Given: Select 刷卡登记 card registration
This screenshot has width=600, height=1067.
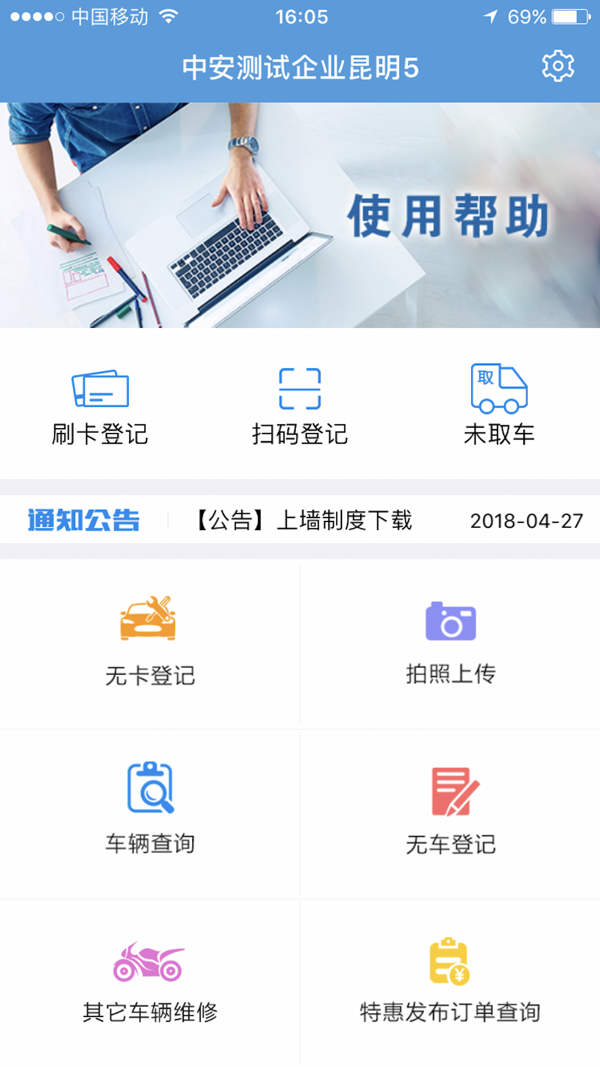Looking at the screenshot, I should tap(100, 406).
